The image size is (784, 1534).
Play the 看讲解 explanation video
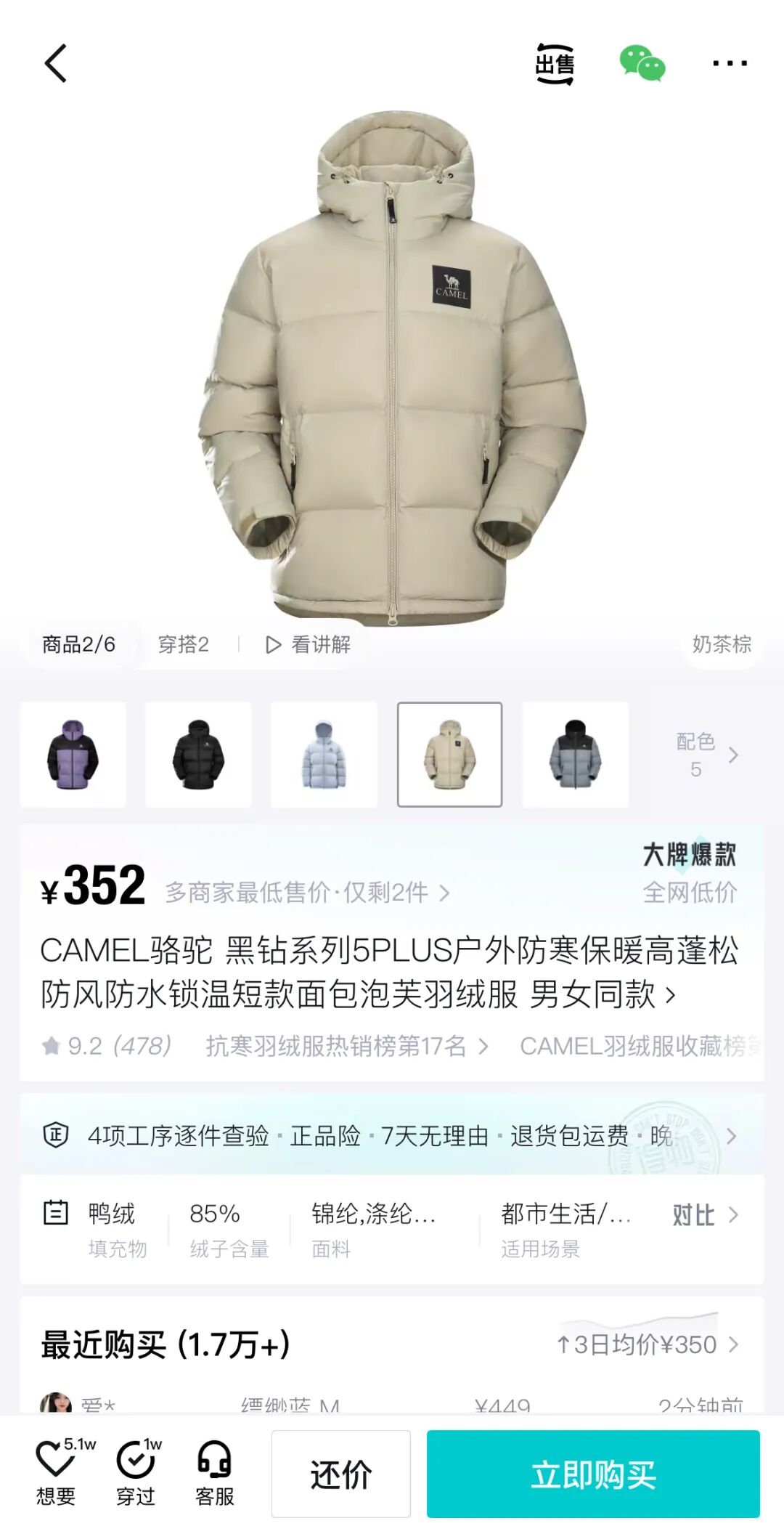(x=309, y=644)
